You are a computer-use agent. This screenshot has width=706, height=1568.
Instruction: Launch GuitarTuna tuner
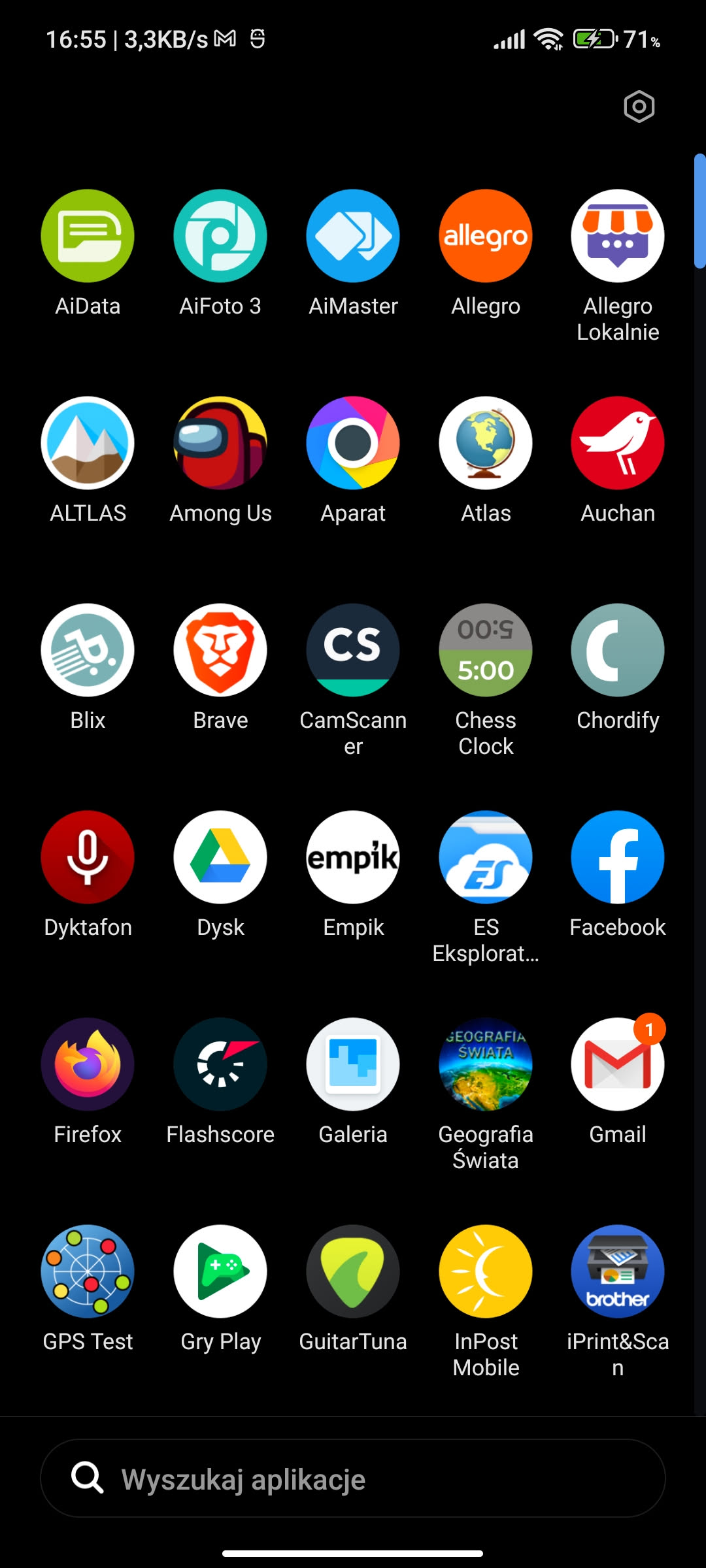[x=353, y=1271]
